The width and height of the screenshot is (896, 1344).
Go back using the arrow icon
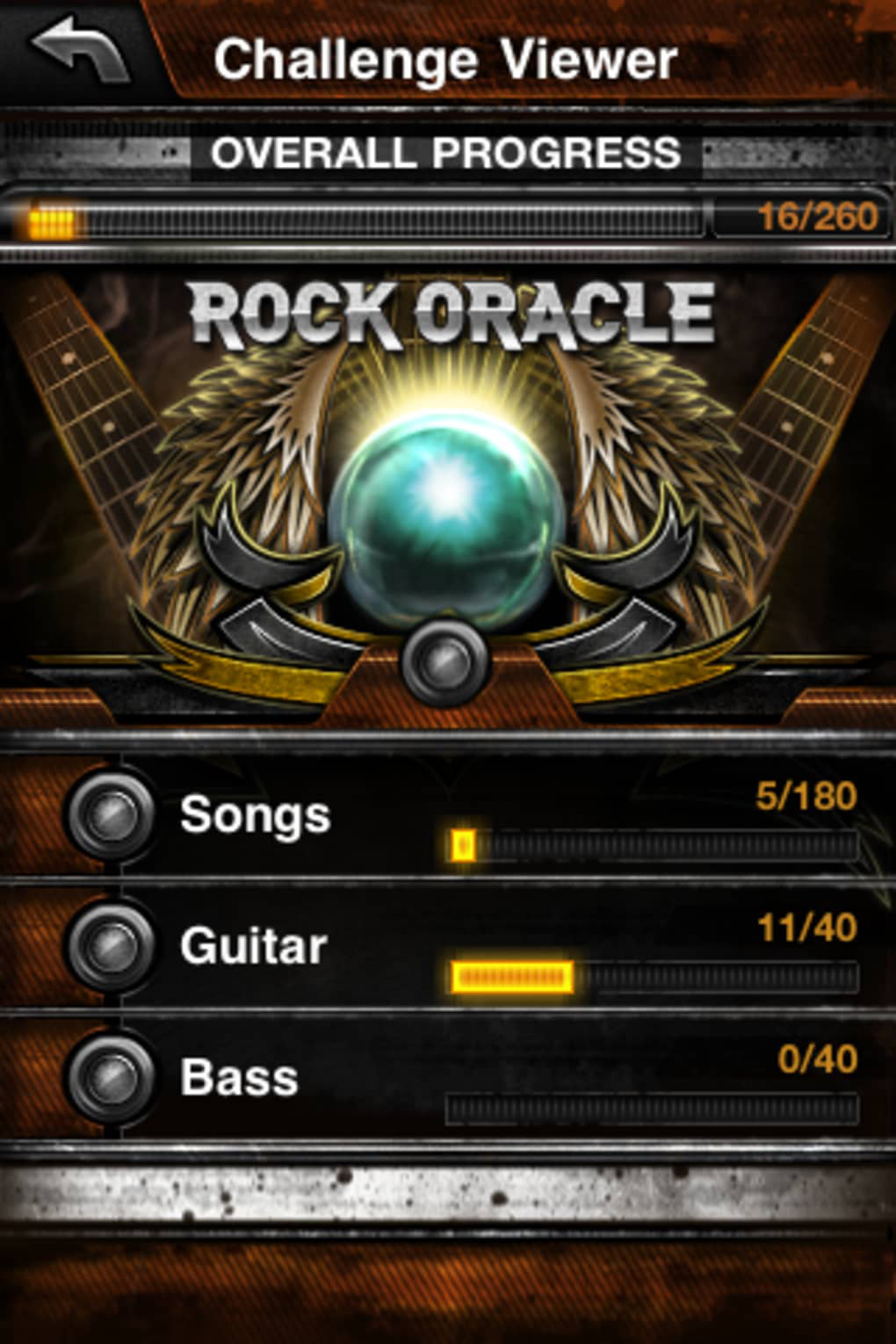79,51
